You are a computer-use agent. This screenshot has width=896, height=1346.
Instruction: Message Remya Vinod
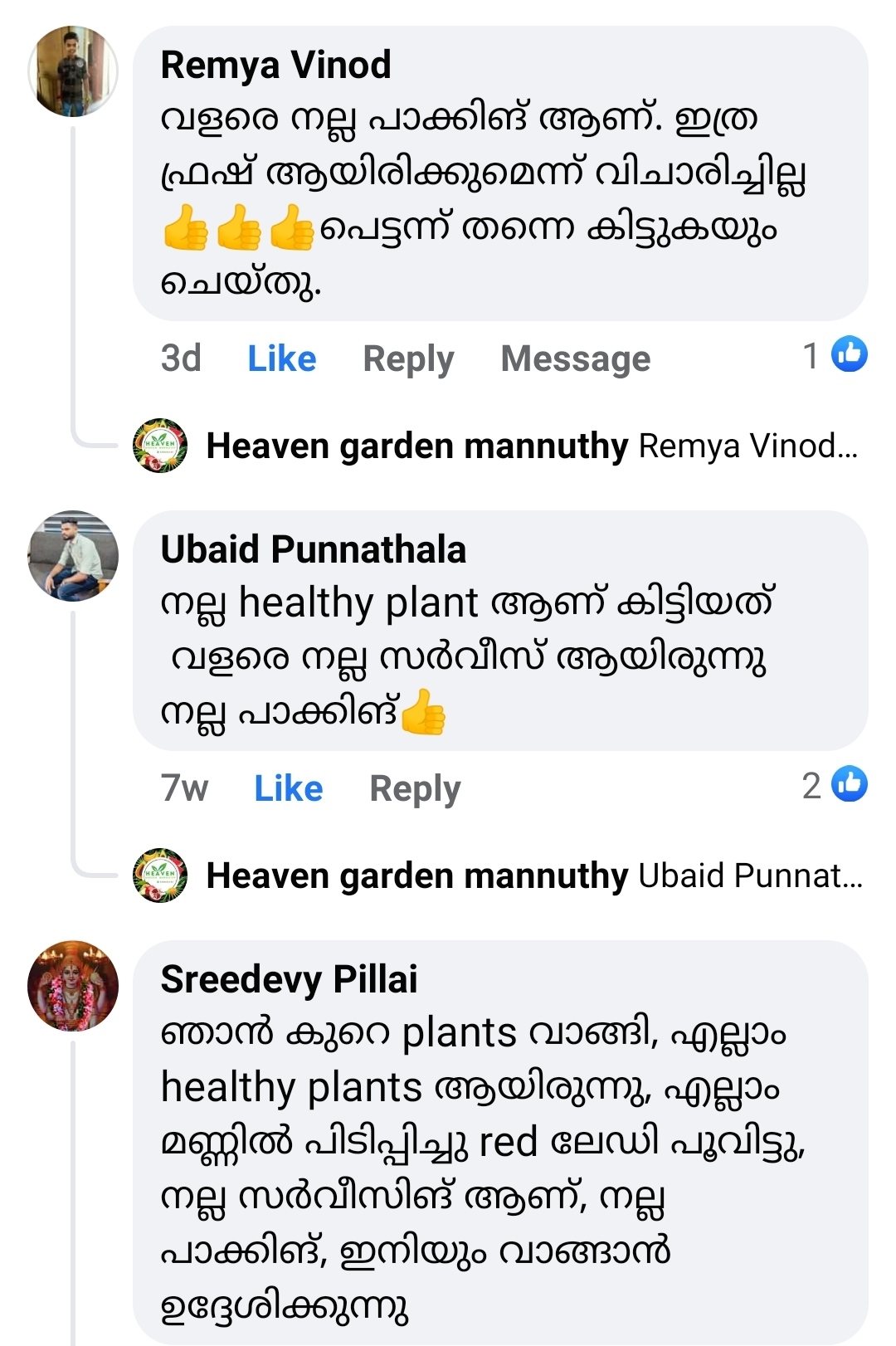click(x=576, y=358)
